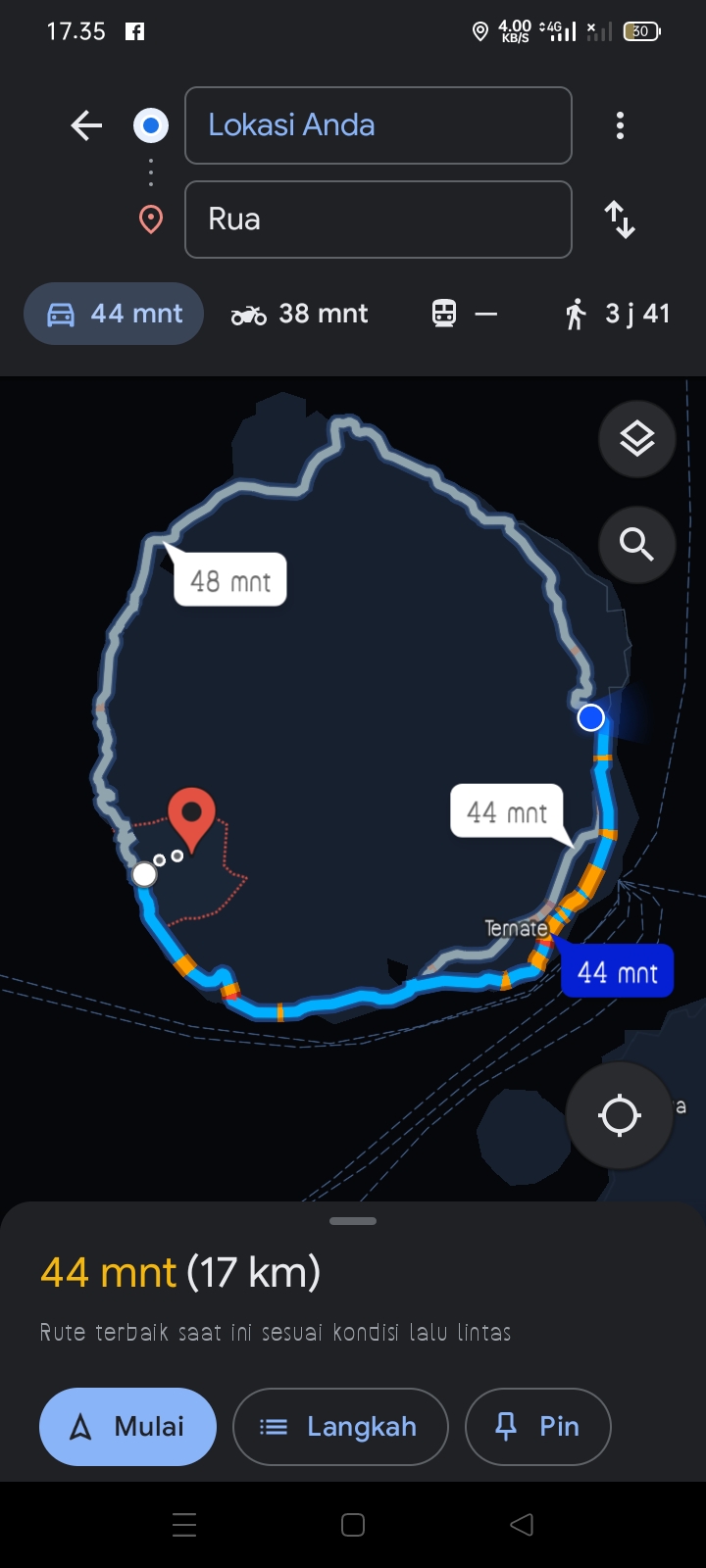Image resolution: width=706 pixels, height=1568 pixels.
Task: Edit the Lokasi Anda starting point field
Action: (378, 125)
